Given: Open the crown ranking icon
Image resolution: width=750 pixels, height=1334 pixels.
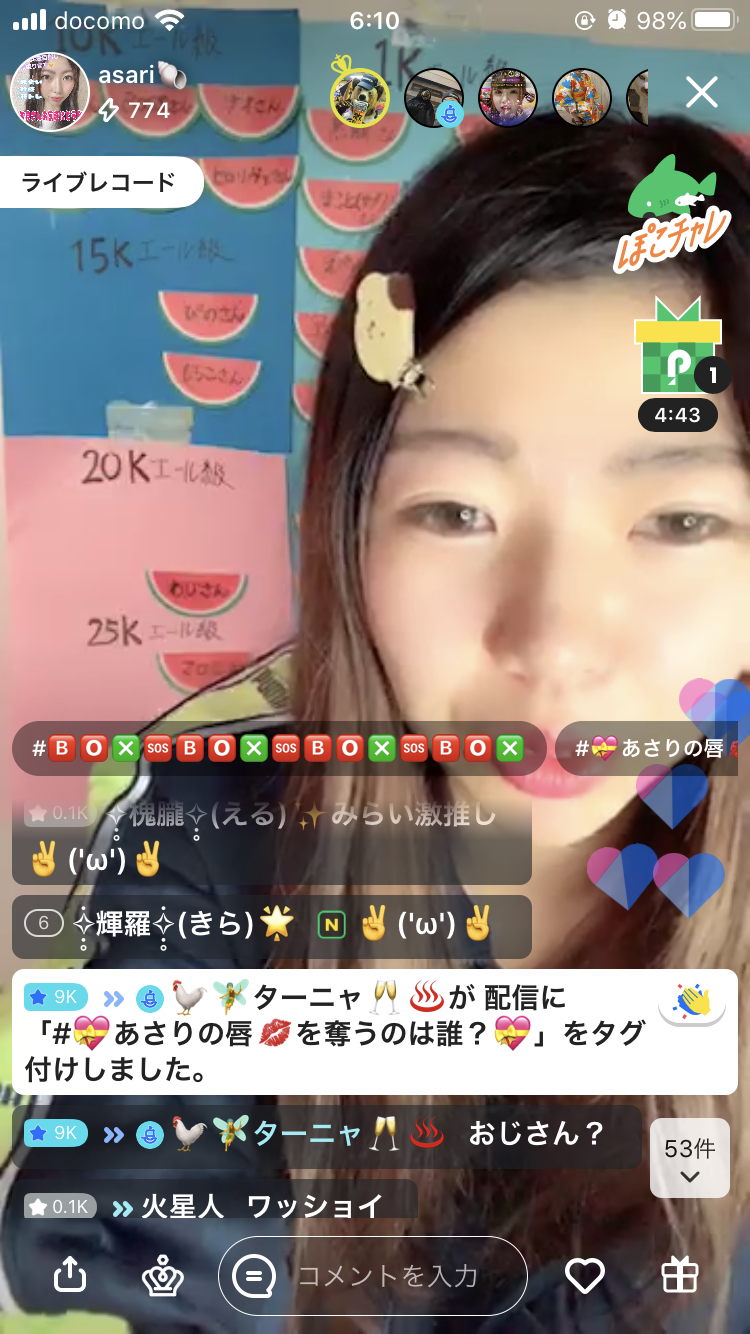Looking at the screenshot, I should point(158,1274).
